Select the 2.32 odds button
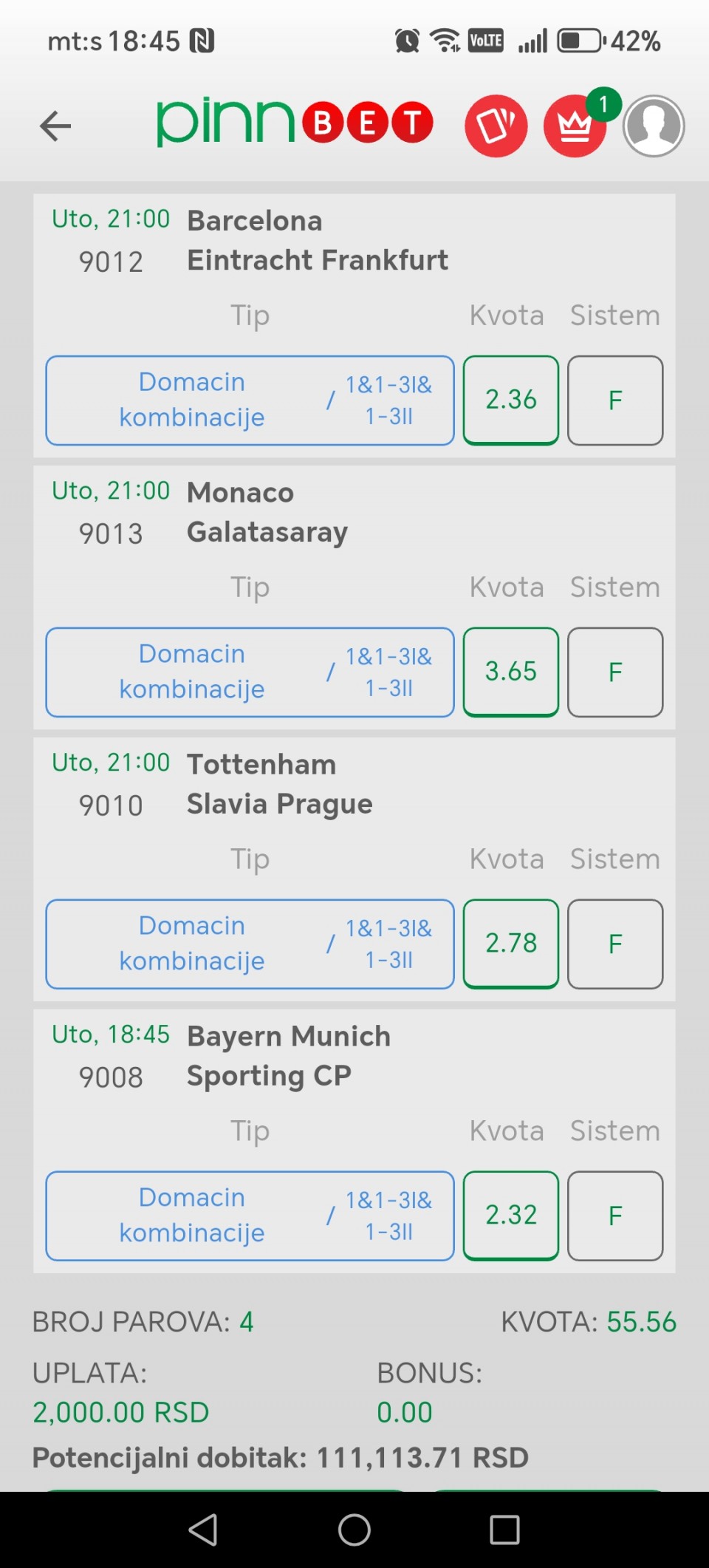 511,1216
